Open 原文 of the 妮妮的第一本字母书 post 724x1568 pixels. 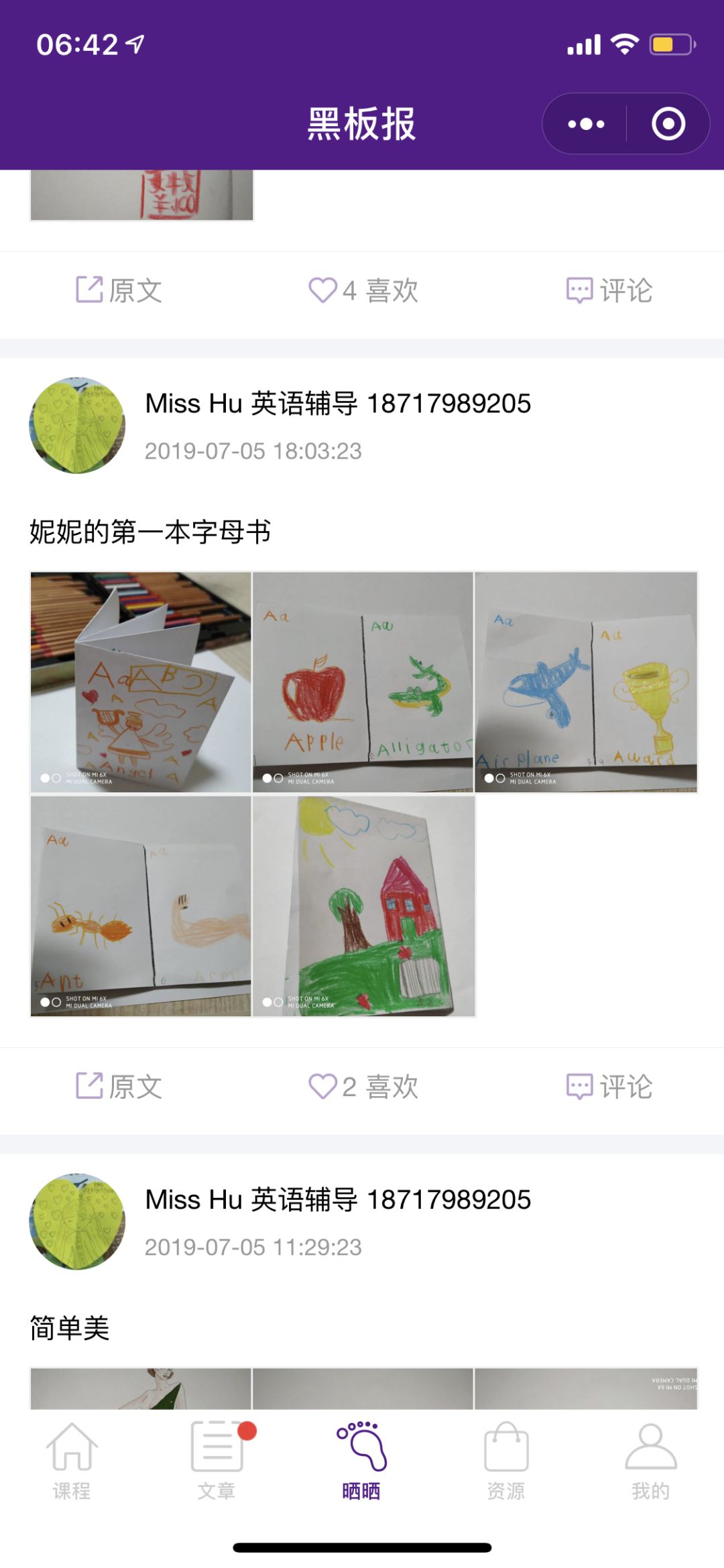[x=119, y=1087]
